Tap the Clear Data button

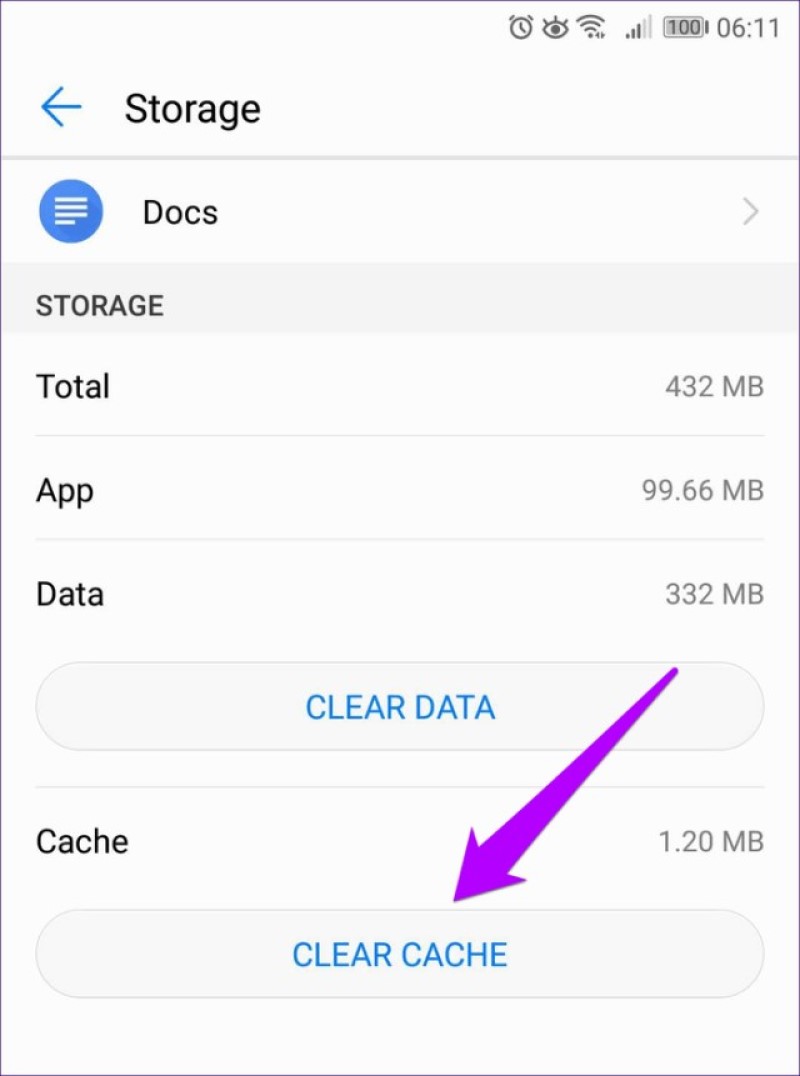click(400, 707)
